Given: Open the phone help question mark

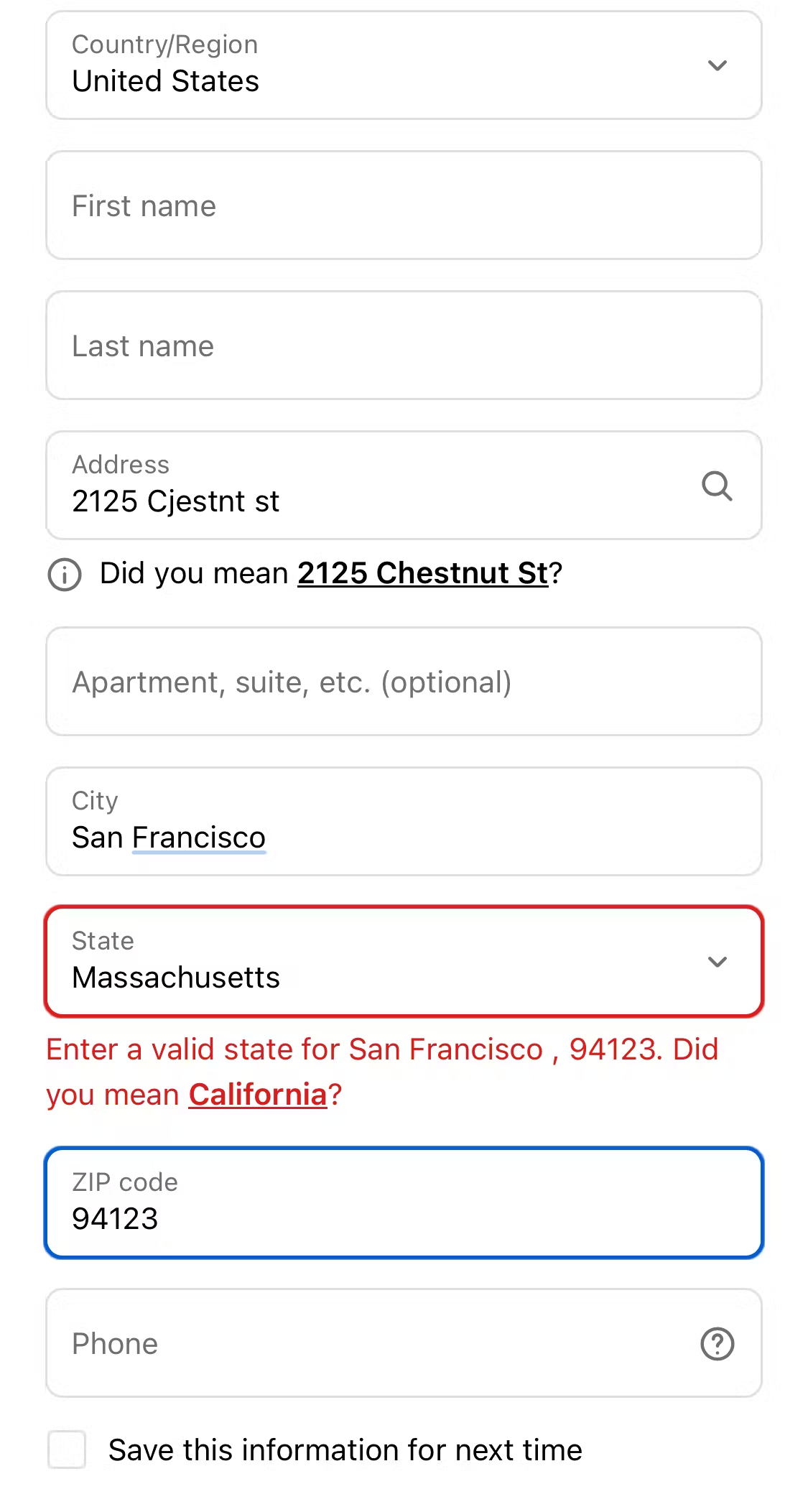Looking at the screenshot, I should pyautogui.click(x=717, y=1344).
